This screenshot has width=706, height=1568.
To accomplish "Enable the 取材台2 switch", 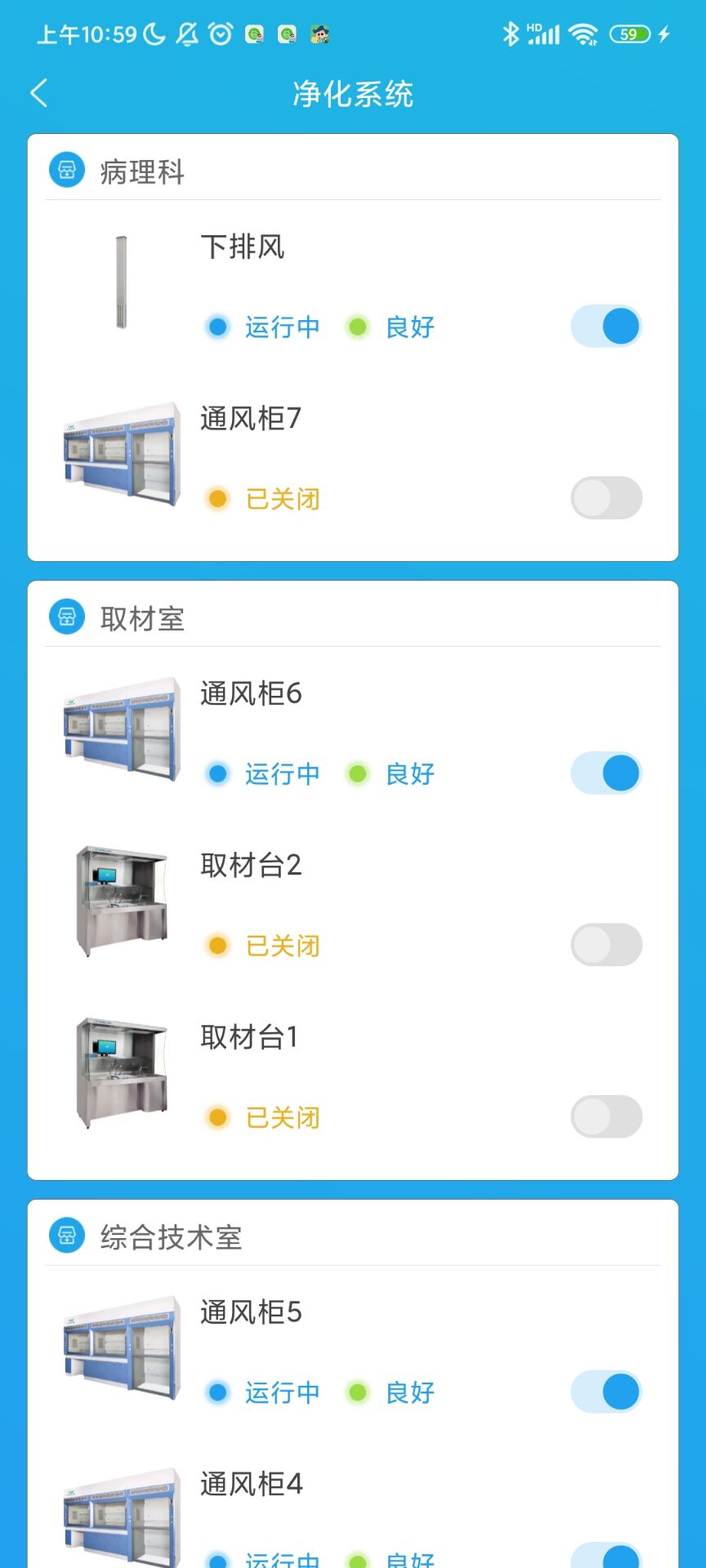I will coord(605,945).
